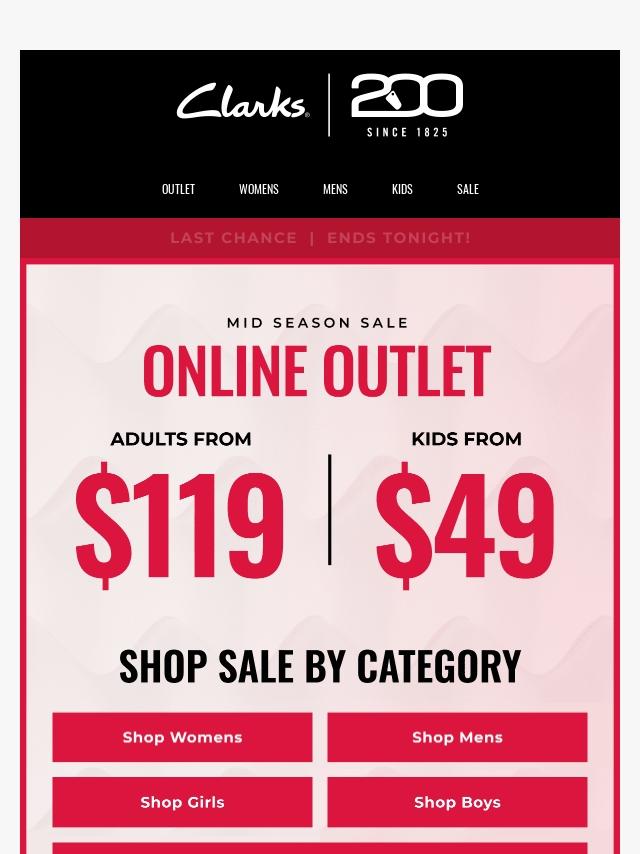Choose the Shop Boys button

[457, 802]
